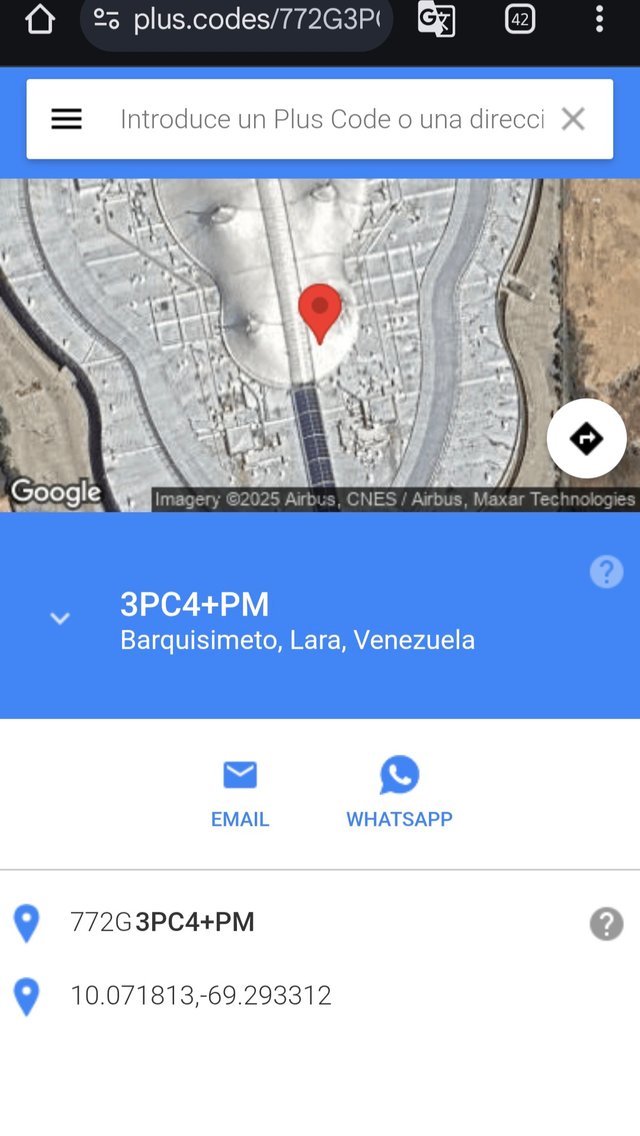Open the hamburger menu in the search bar

pyautogui.click(x=66, y=119)
